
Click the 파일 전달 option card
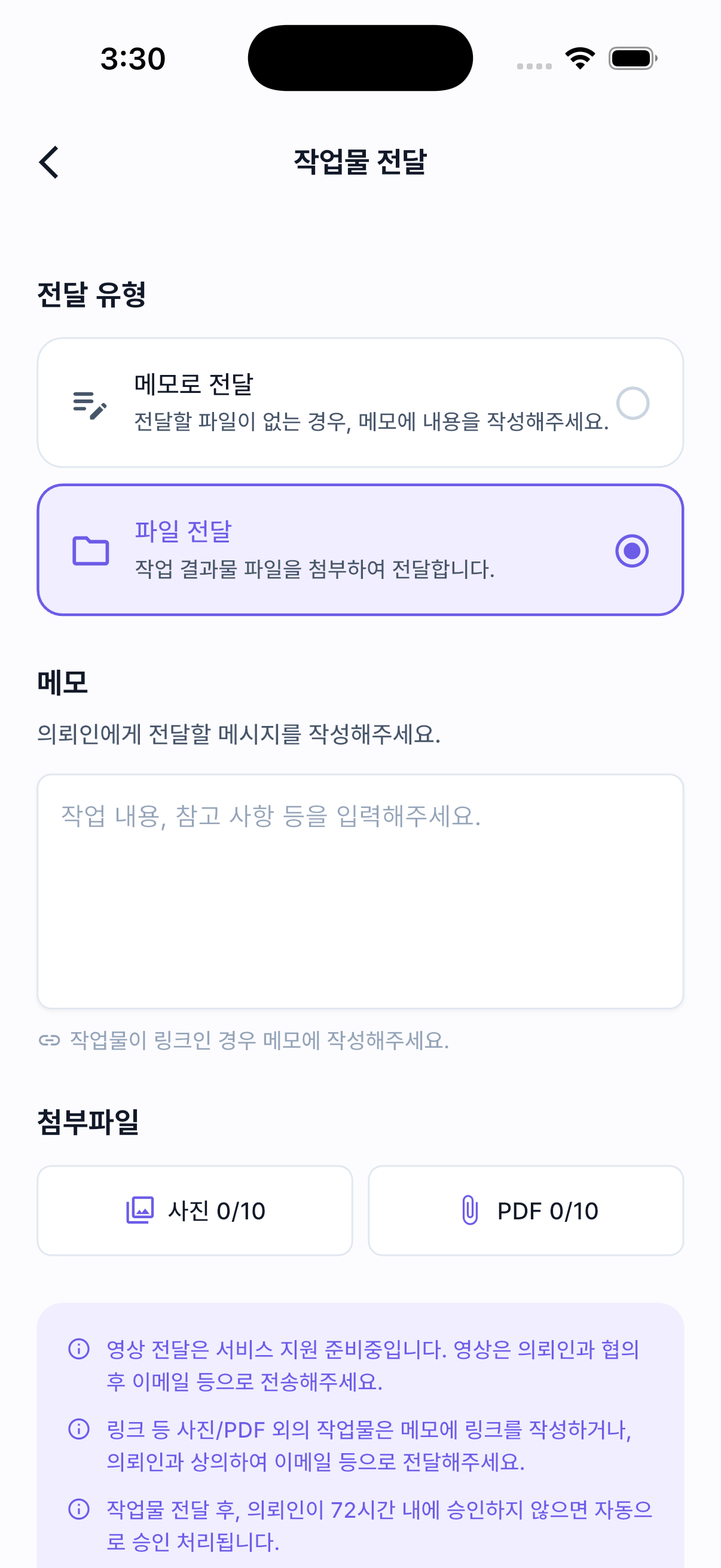[360, 549]
